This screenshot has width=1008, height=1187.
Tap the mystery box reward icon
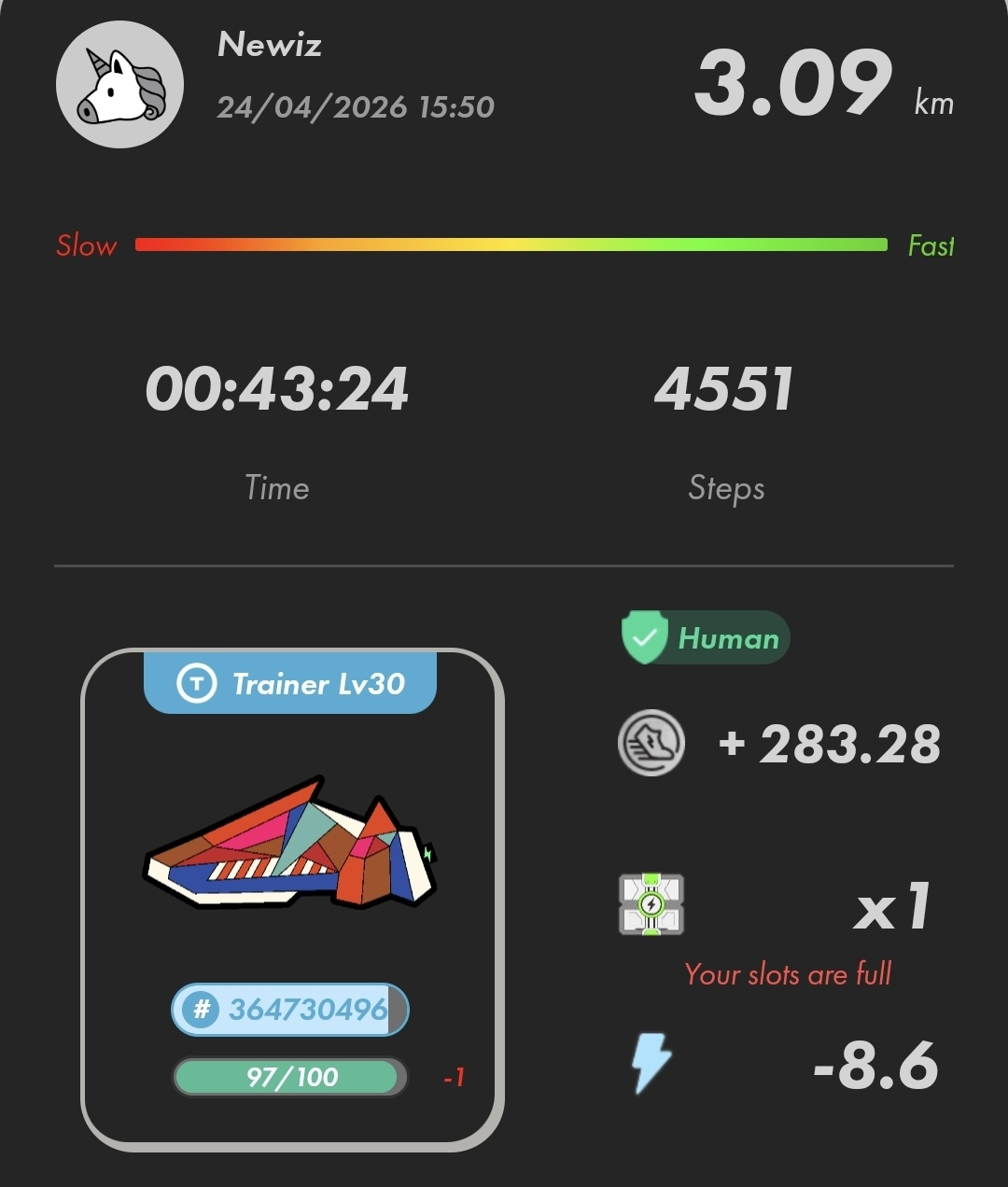[x=651, y=904]
